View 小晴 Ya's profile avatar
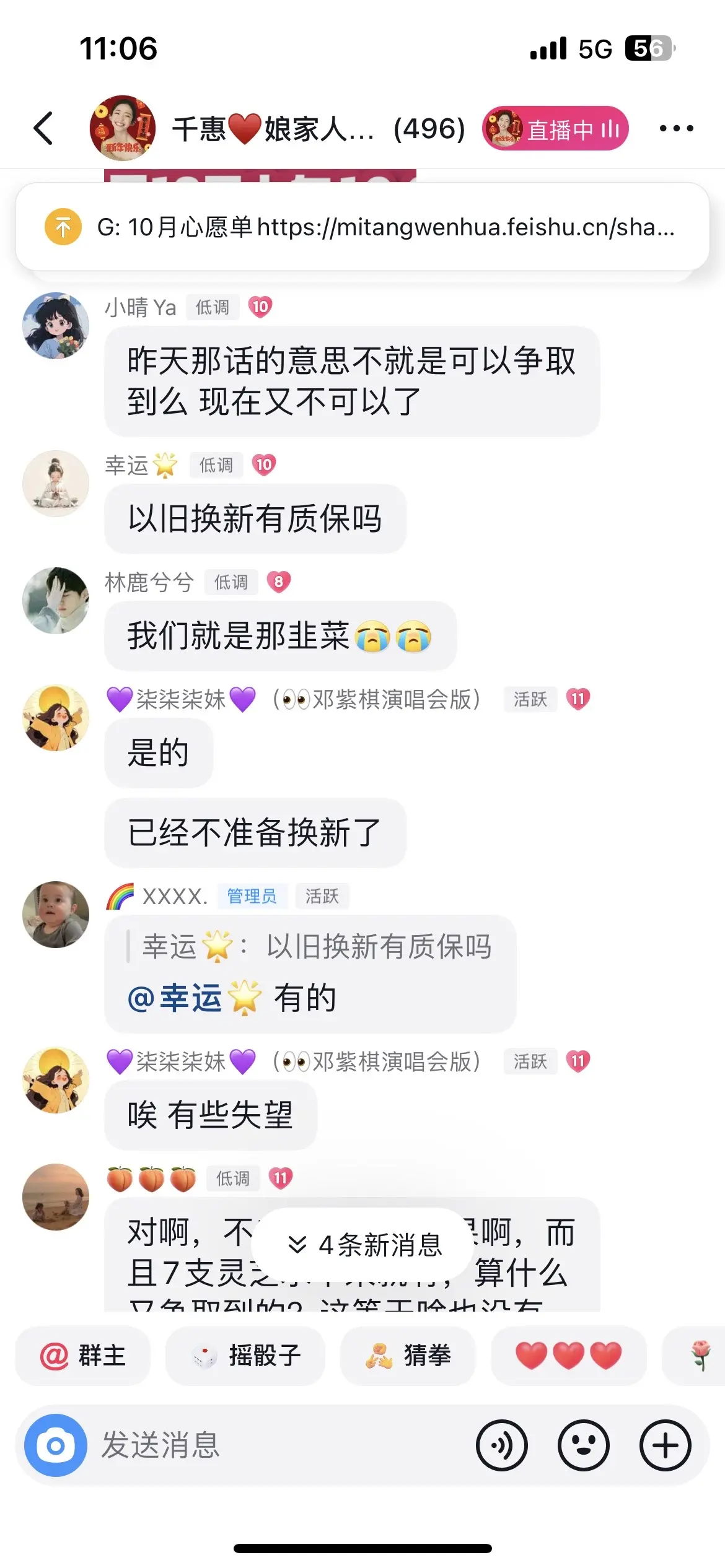725x1568 pixels. (x=56, y=326)
